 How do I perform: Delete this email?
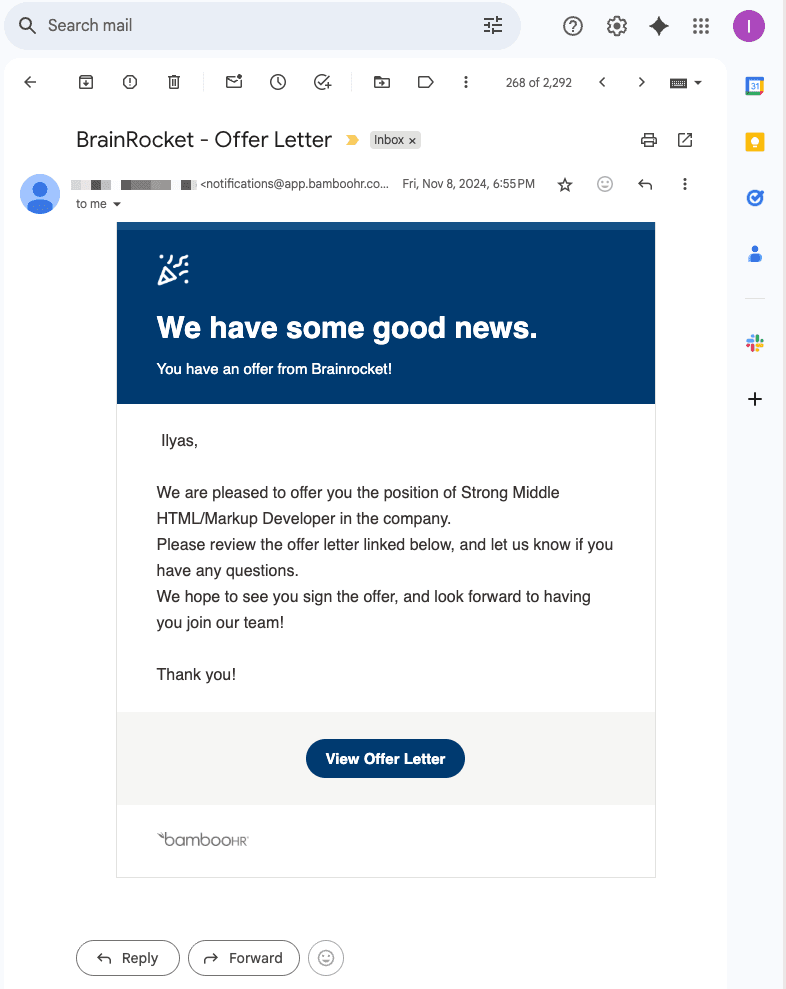174,82
